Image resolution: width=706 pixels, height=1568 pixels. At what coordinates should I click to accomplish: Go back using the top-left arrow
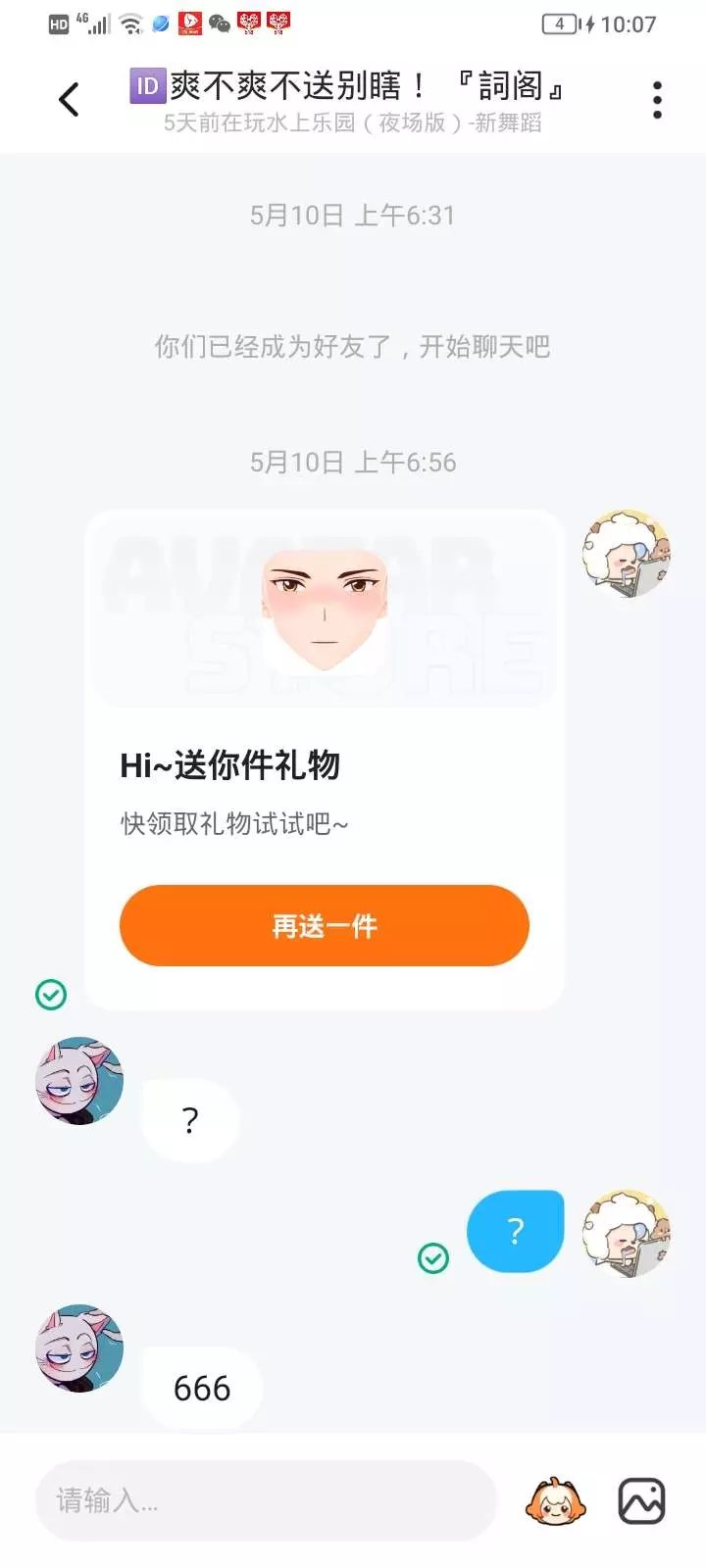[69, 99]
